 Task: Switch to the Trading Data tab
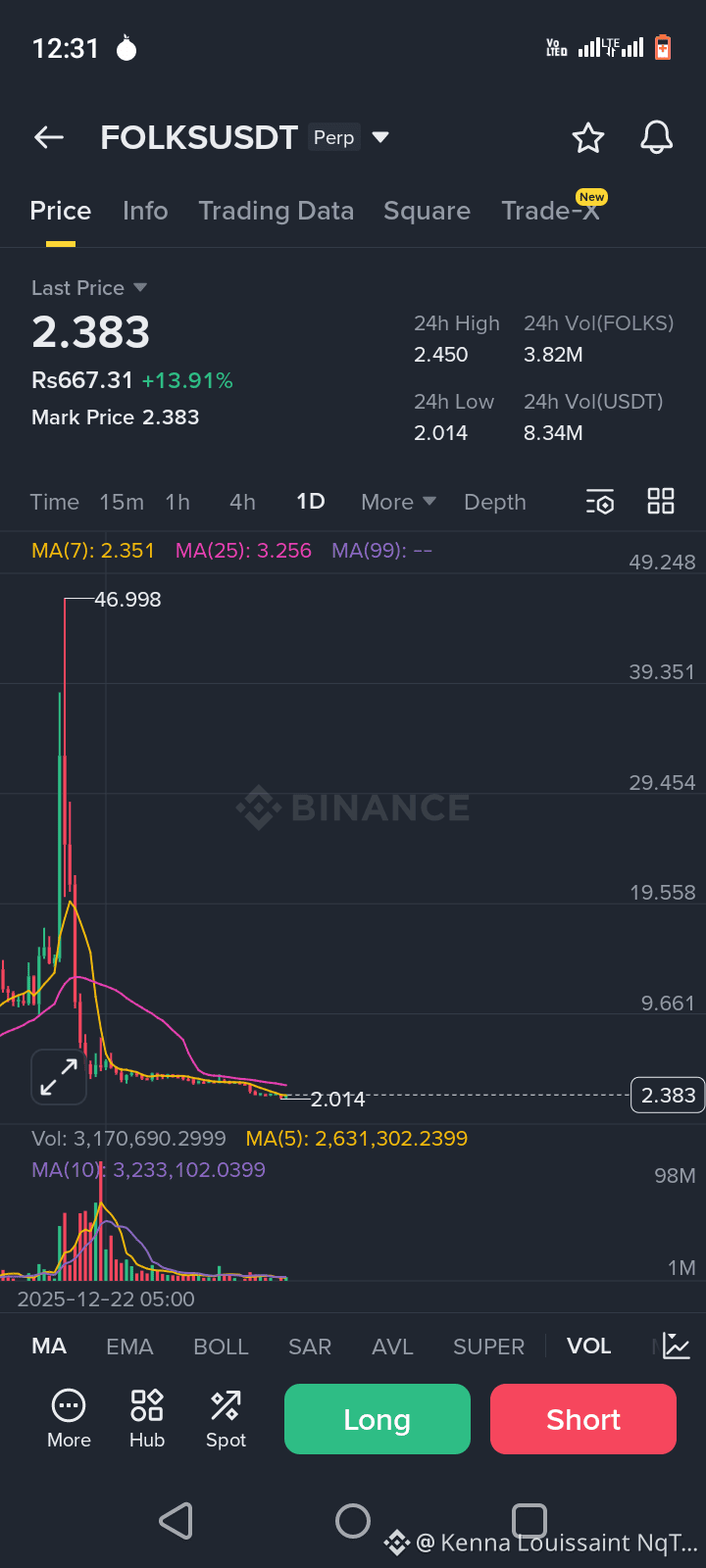[x=277, y=210]
